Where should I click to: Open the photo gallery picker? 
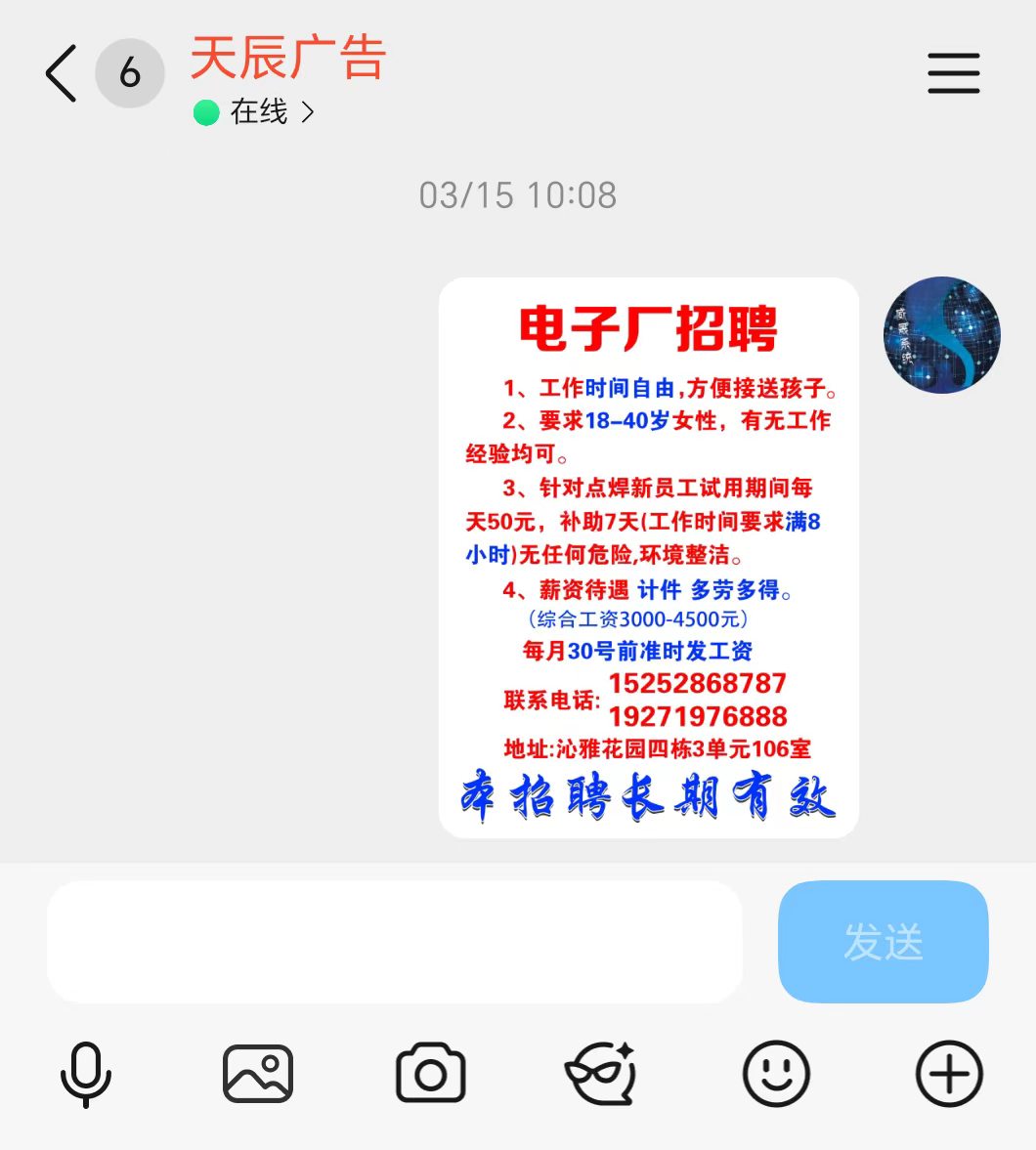coord(258,1074)
